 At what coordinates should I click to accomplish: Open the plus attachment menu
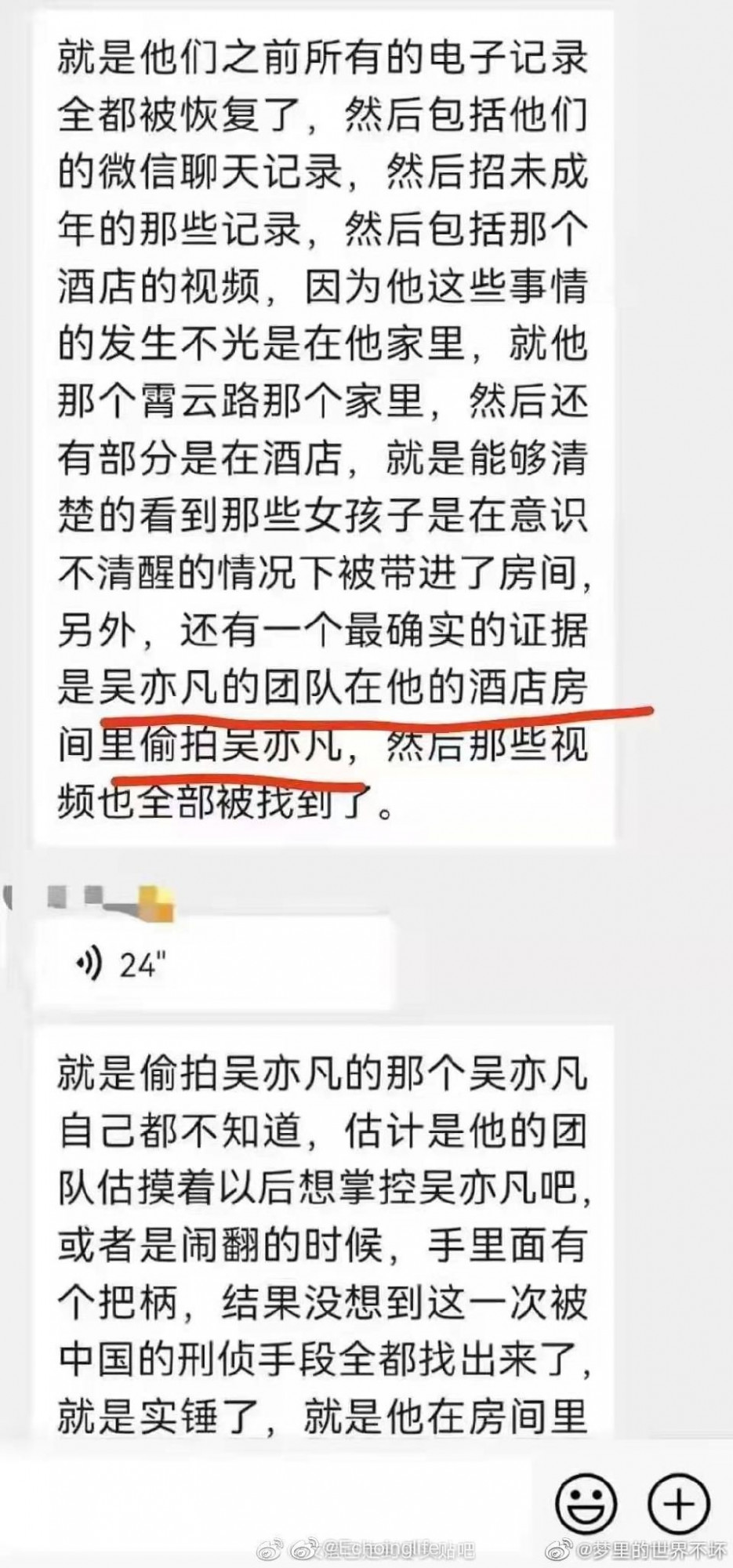tap(678, 1503)
